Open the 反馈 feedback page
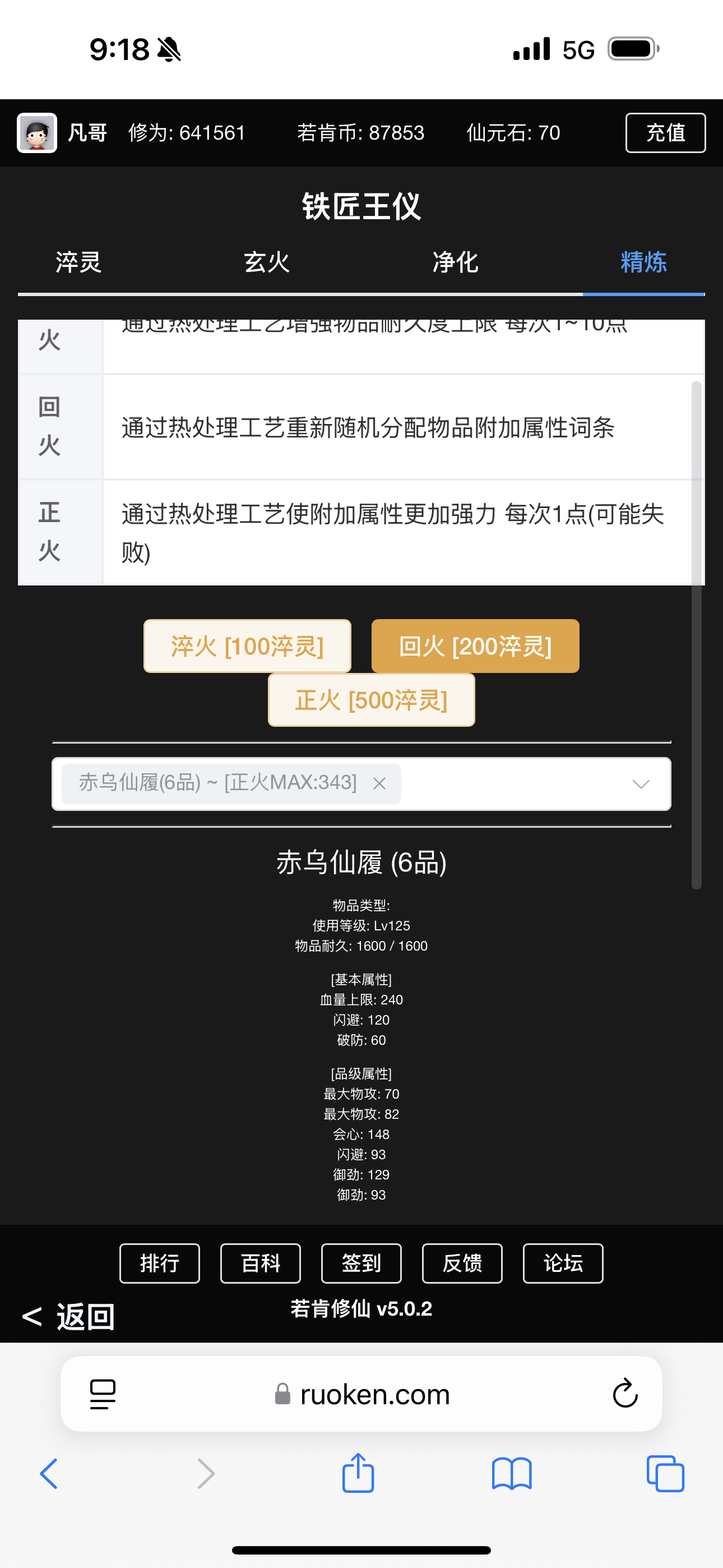 (x=462, y=1263)
